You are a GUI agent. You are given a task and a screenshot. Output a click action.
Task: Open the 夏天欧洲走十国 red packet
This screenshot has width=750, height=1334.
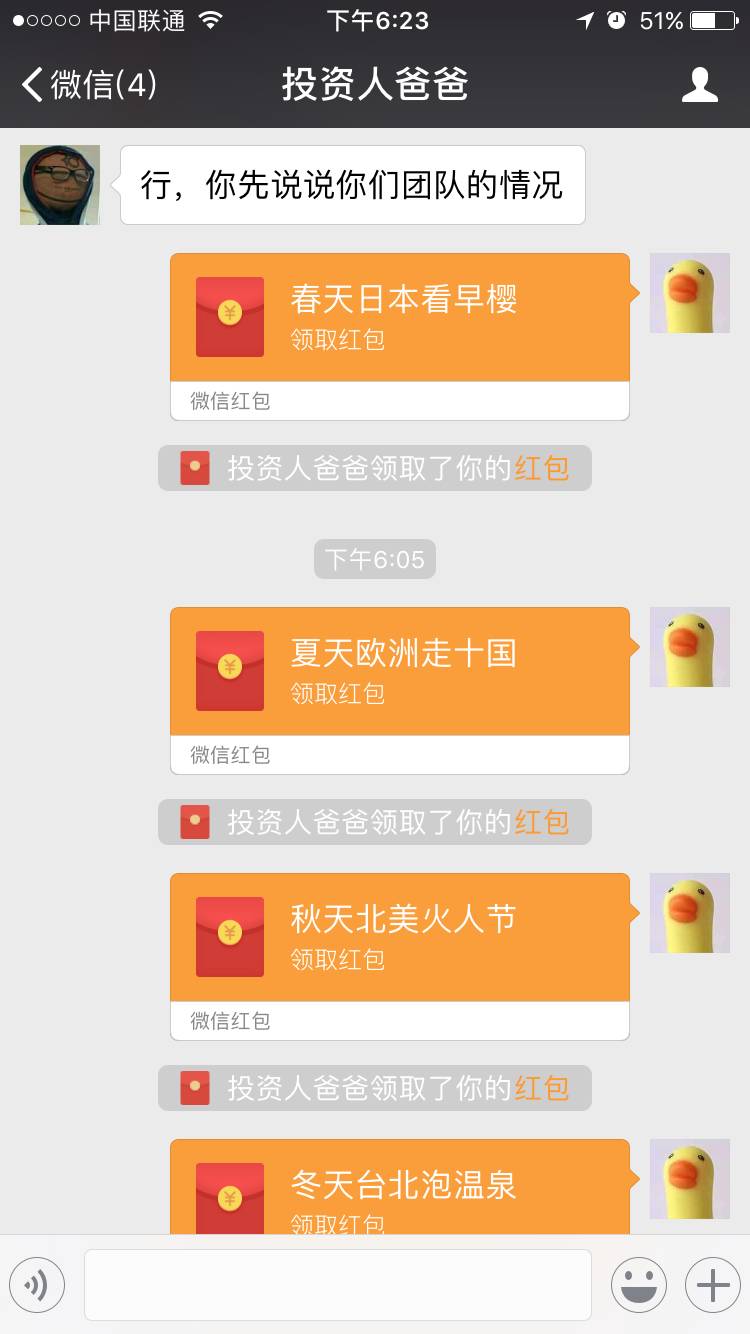pos(400,672)
